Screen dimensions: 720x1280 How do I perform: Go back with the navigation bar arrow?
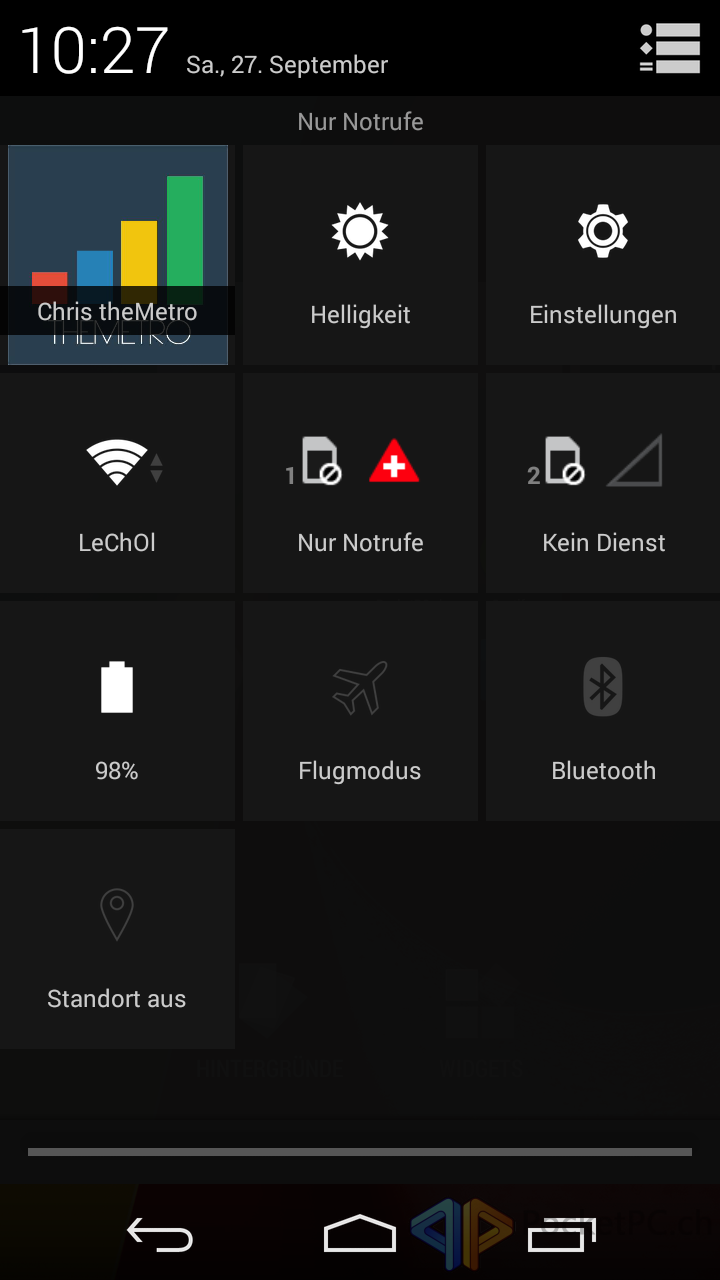160,1236
